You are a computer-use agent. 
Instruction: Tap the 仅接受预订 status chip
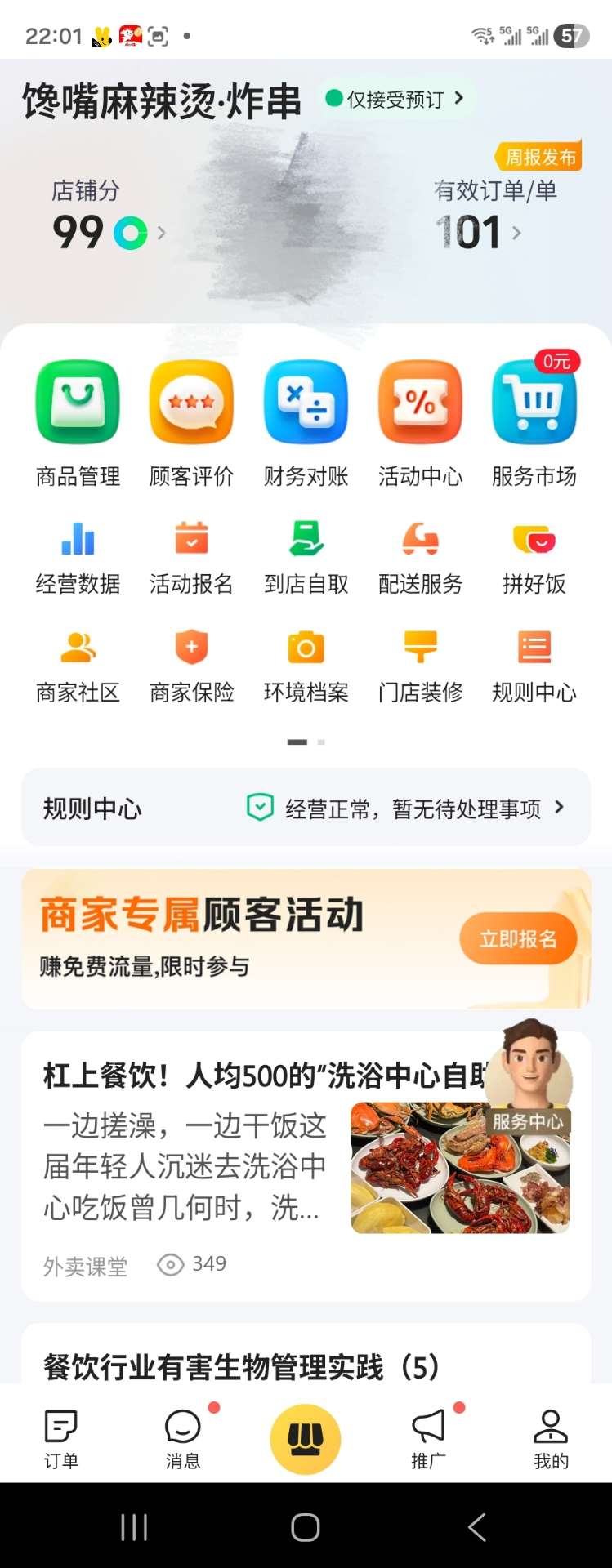coord(395,99)
